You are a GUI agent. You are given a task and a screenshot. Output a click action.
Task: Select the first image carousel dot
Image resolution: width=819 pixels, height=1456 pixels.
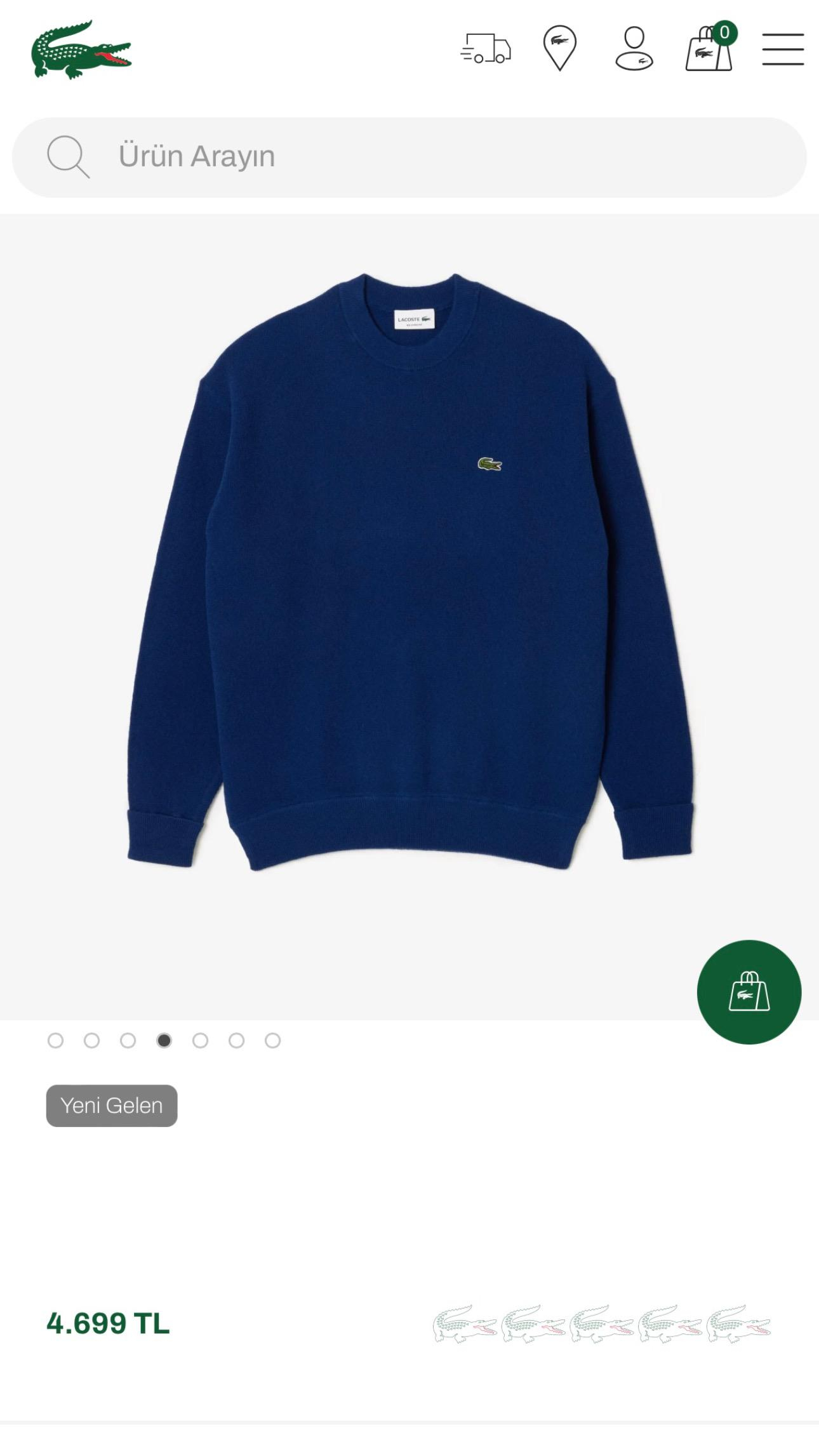click(56, 1040)
